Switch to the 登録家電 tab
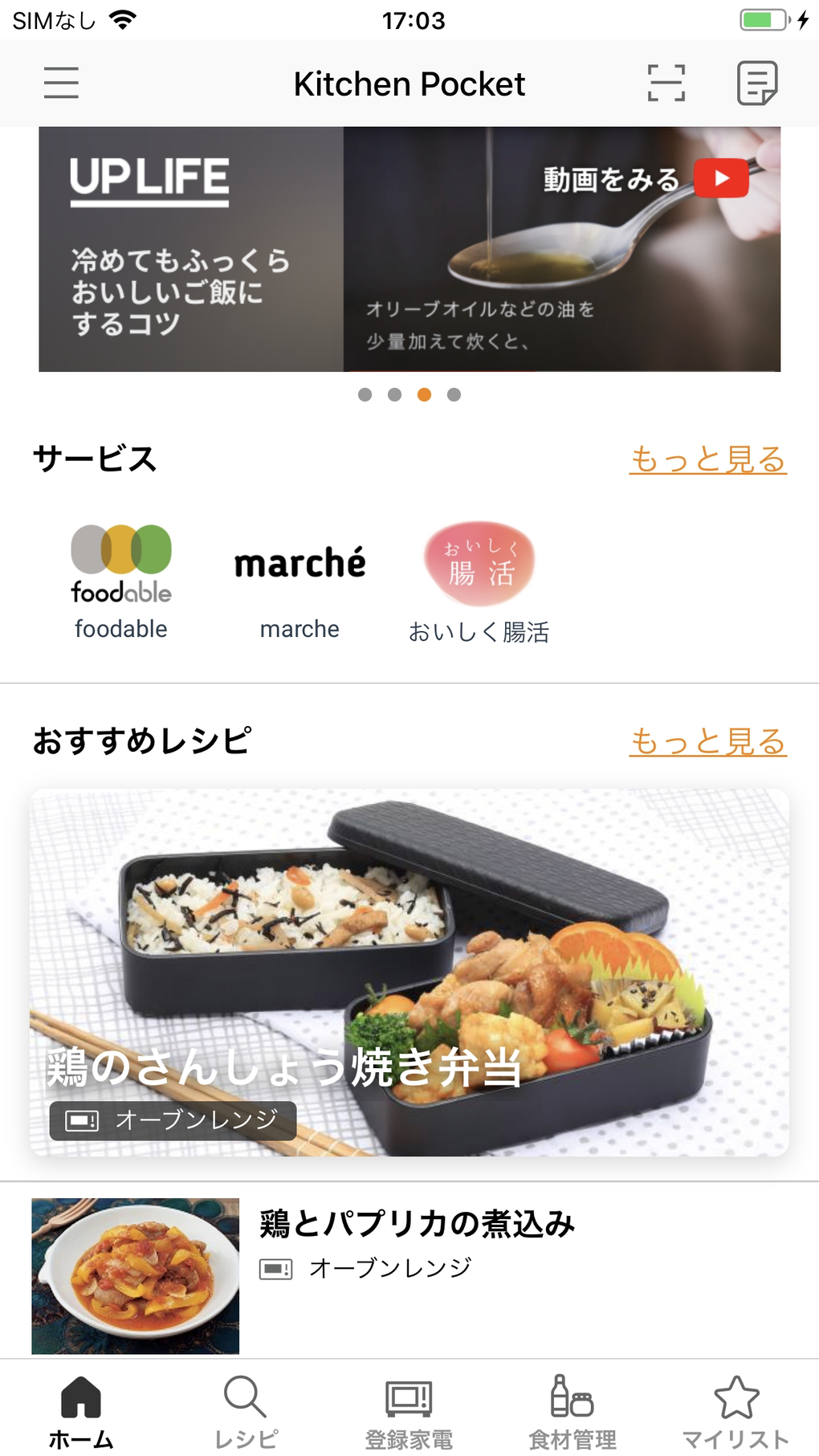The height and width of the screenshot is (1456, 819). (409, 1412)
